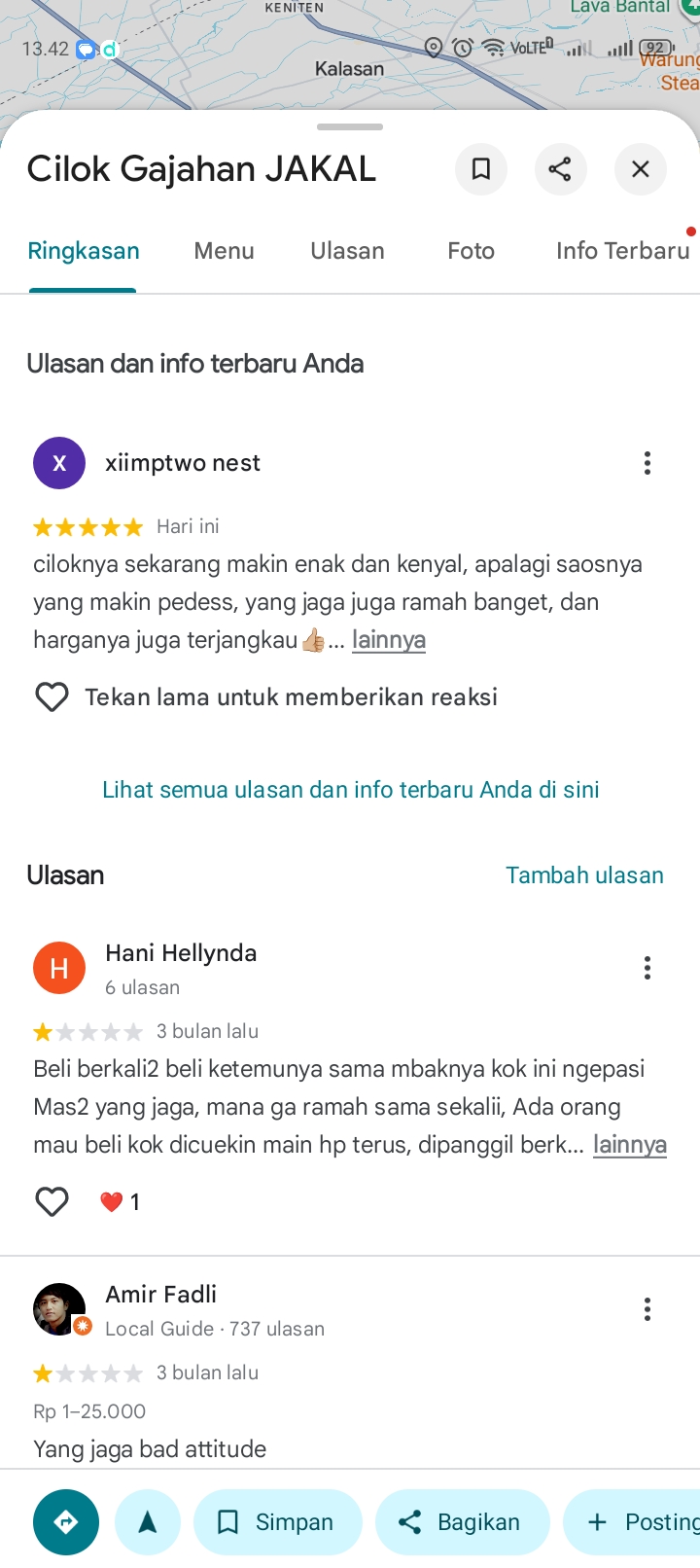Image resolution: width=700 pixels, height=1568 pixels.
Task: Get directions with the round route button
Action: 66,1522
